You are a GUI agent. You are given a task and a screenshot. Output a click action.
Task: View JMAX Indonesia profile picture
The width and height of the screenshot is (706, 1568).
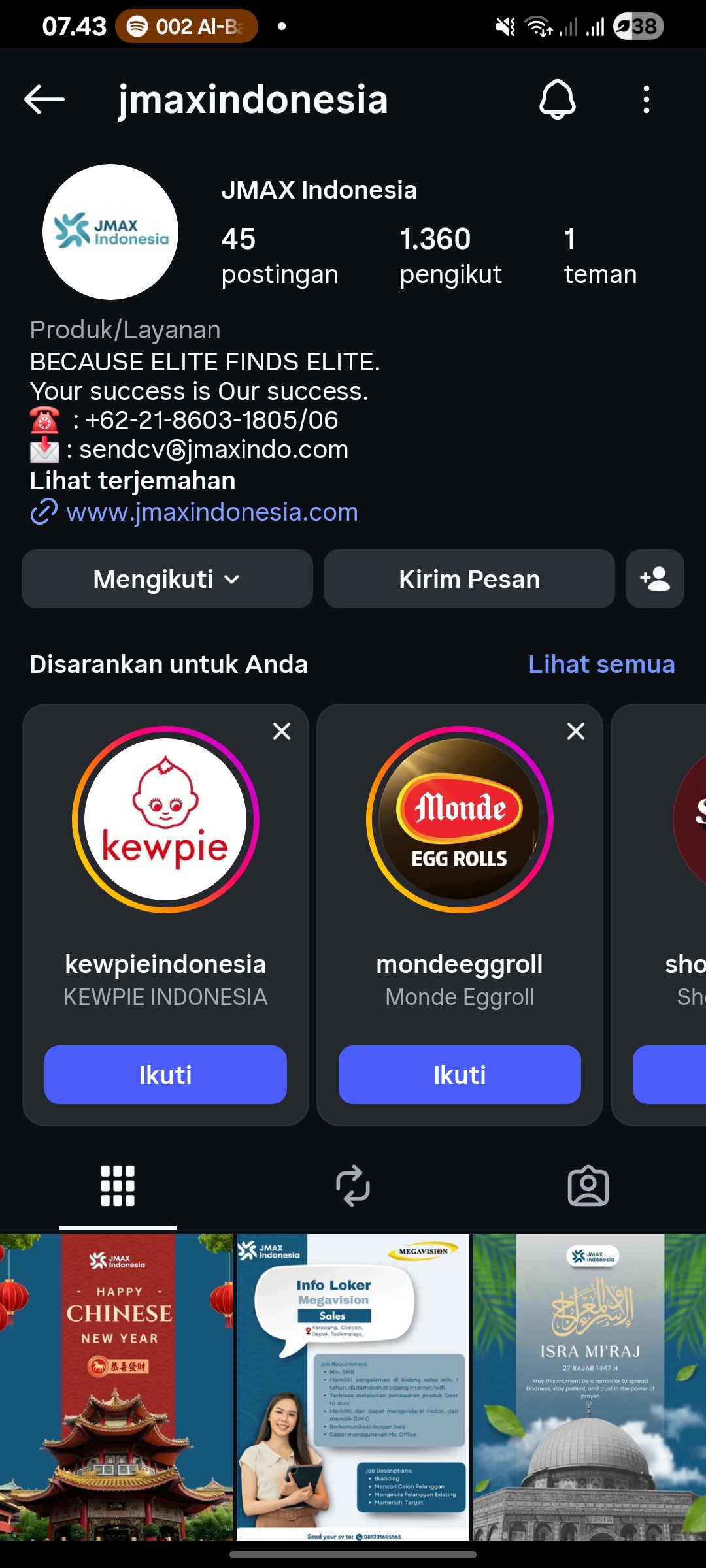click(x=110, y=232)
